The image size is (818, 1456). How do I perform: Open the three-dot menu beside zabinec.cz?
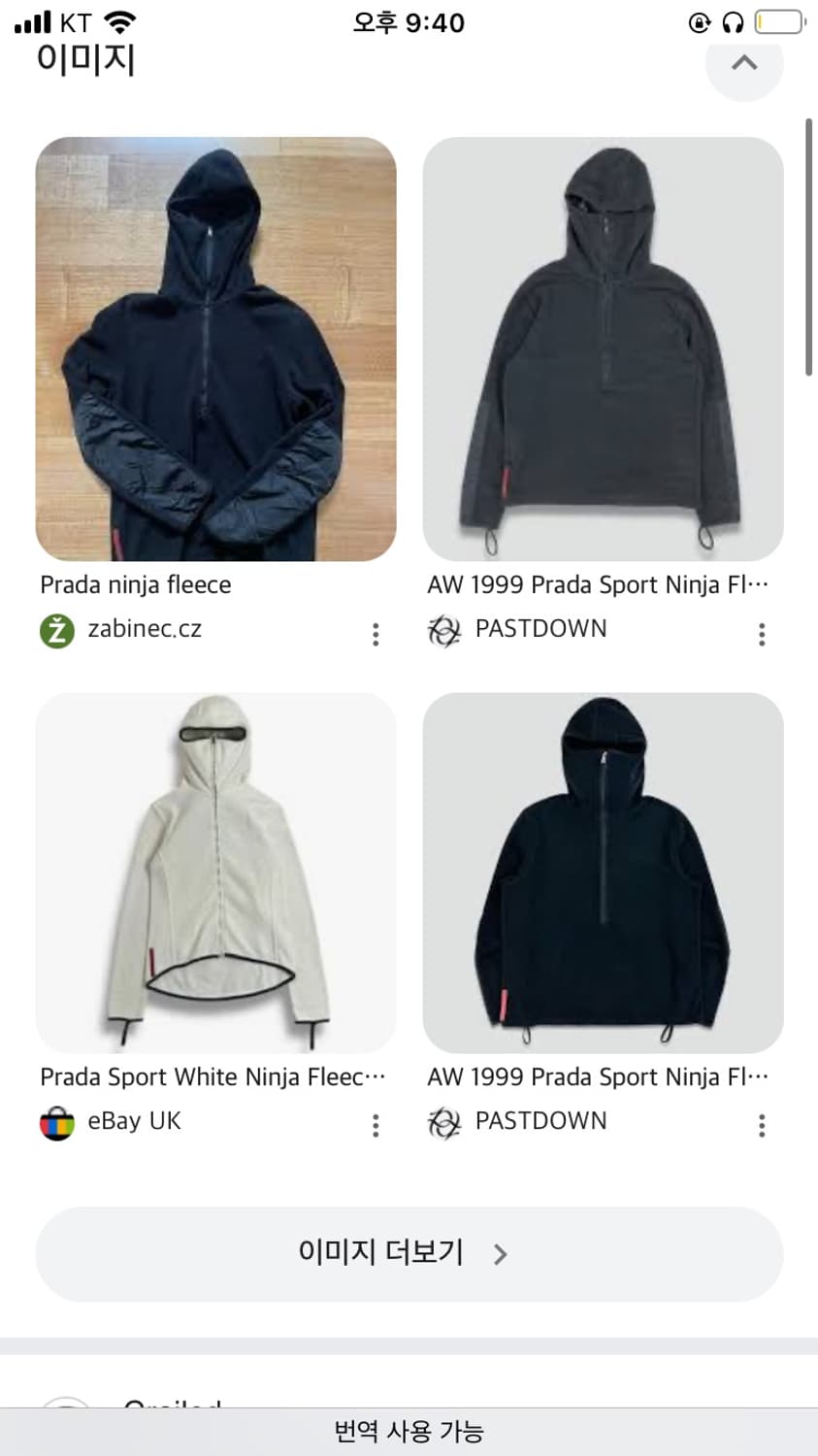[x=376, y=634]
